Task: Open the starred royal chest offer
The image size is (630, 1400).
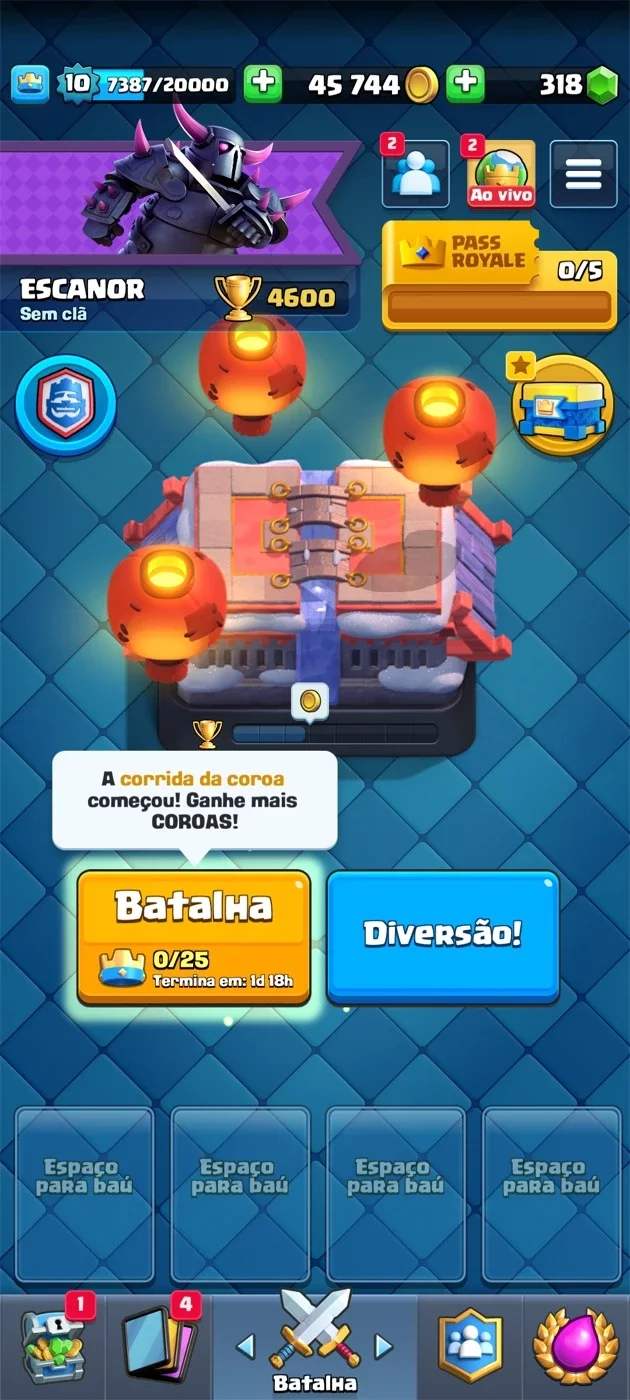Action: (x=562, y=403)
